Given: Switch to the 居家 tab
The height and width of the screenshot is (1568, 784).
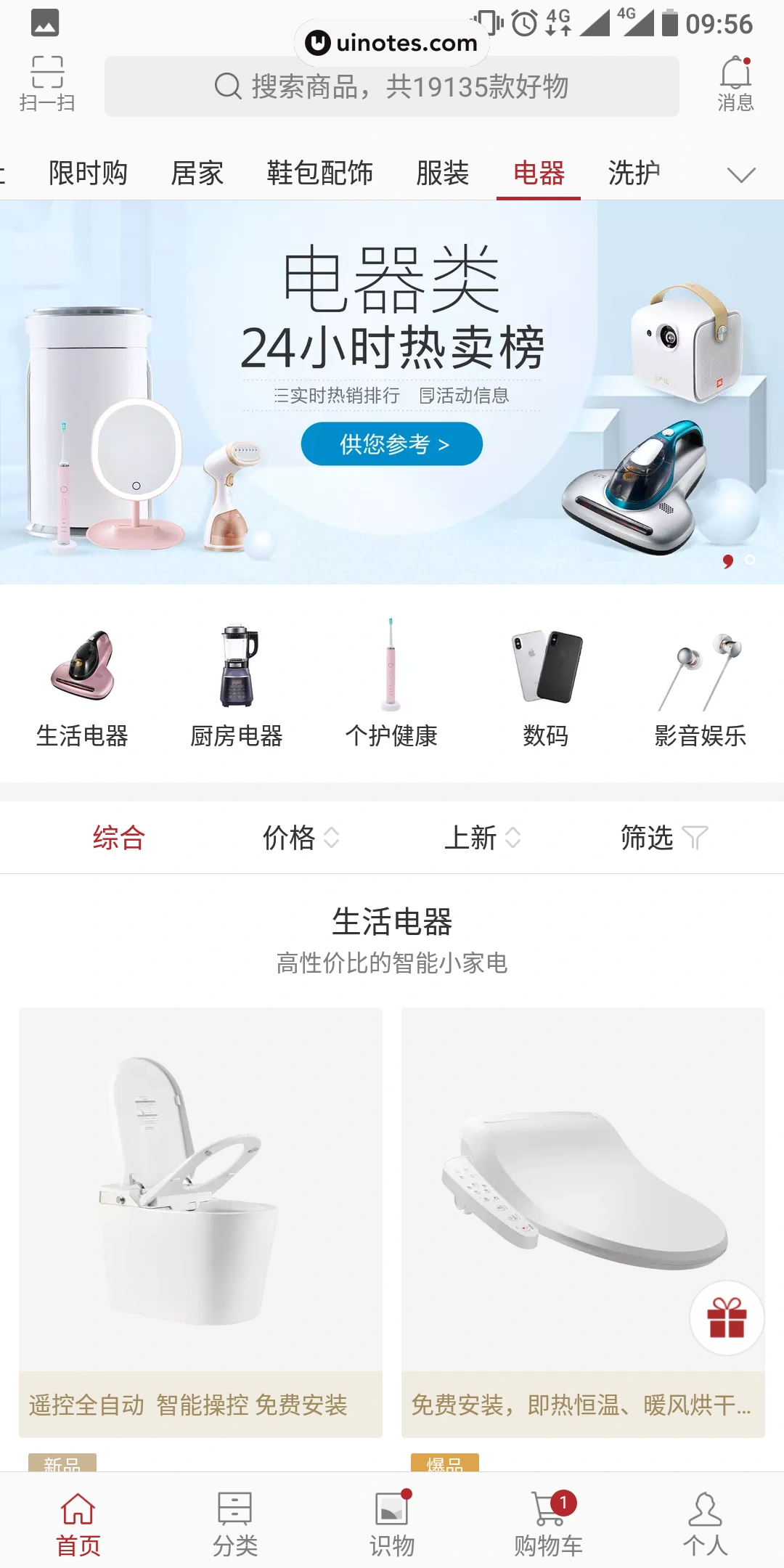Looking at the screenshot, I should [x=197, y=174].
